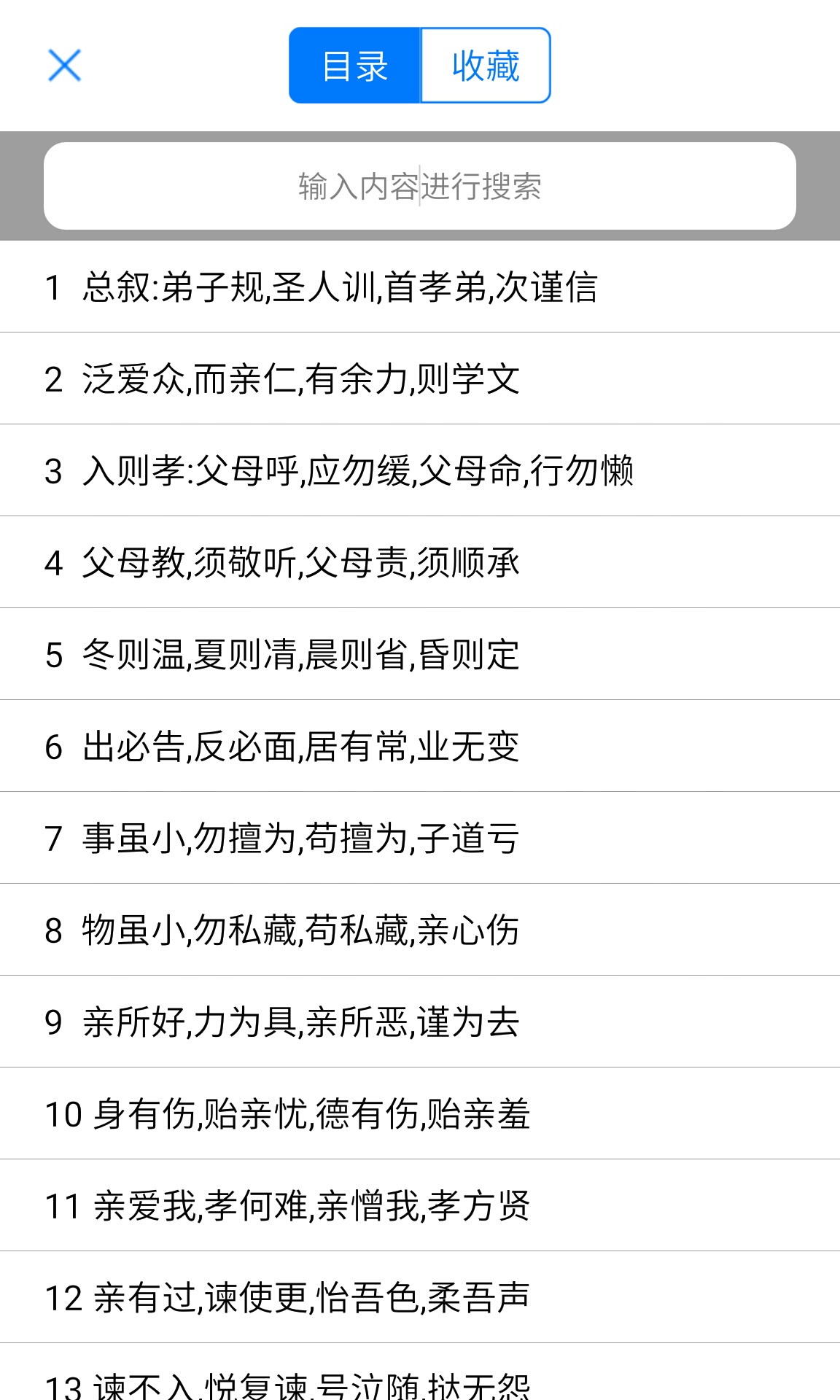
Task: Open chapter 2 泛爱众,而亲仁
Action: coord(282,378)
